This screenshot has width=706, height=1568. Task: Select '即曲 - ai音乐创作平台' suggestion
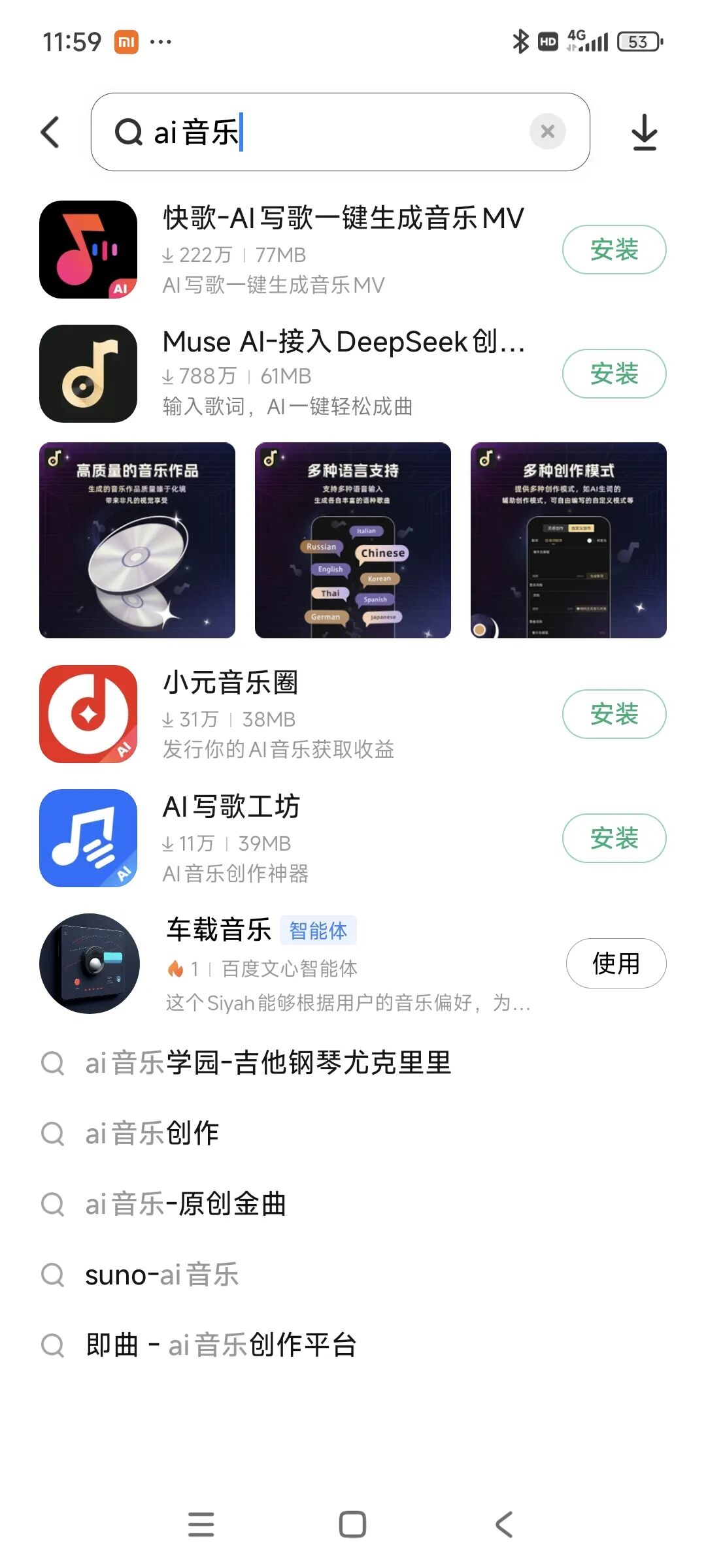coord(221,1345)
